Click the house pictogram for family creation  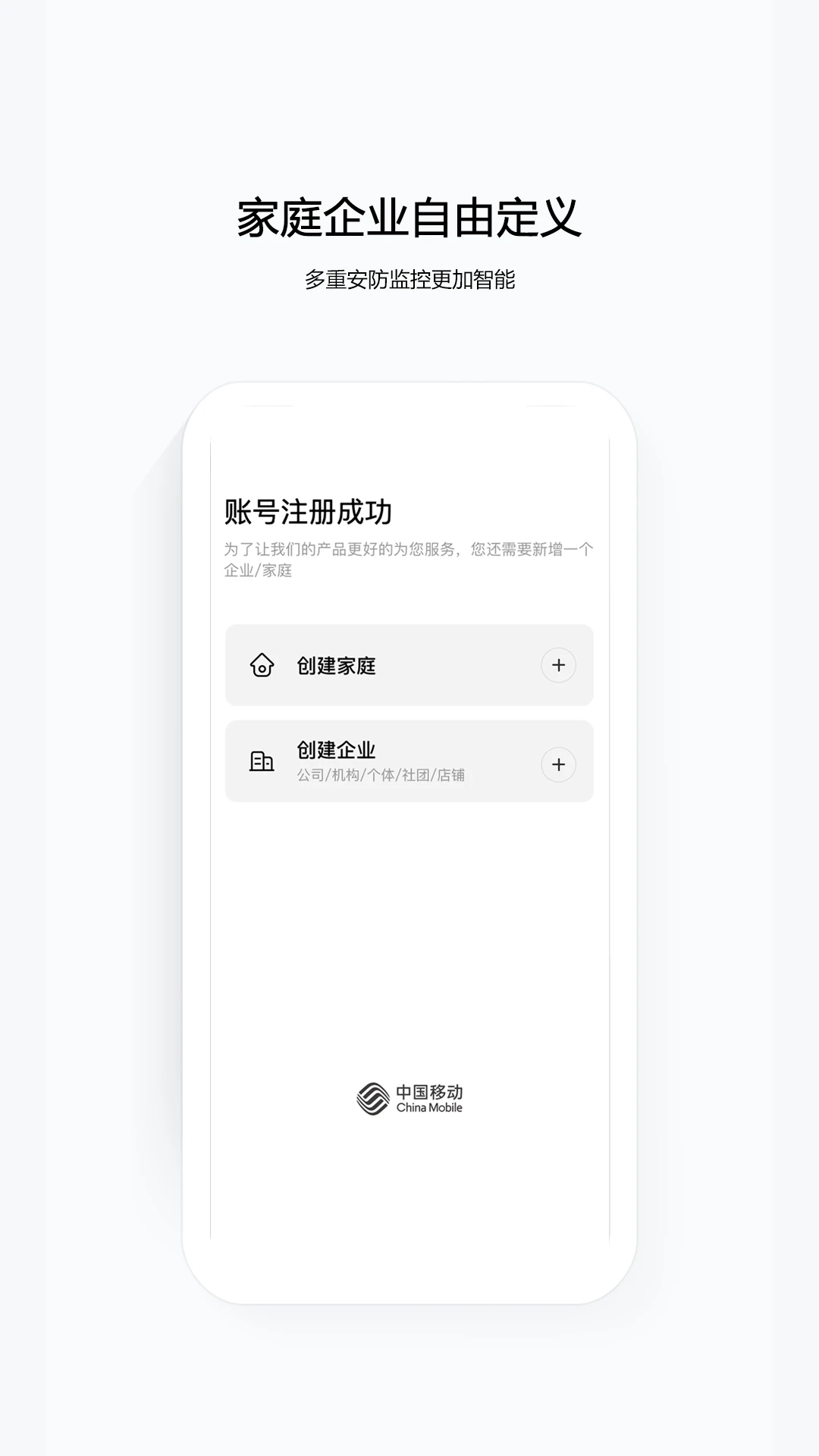262,667
